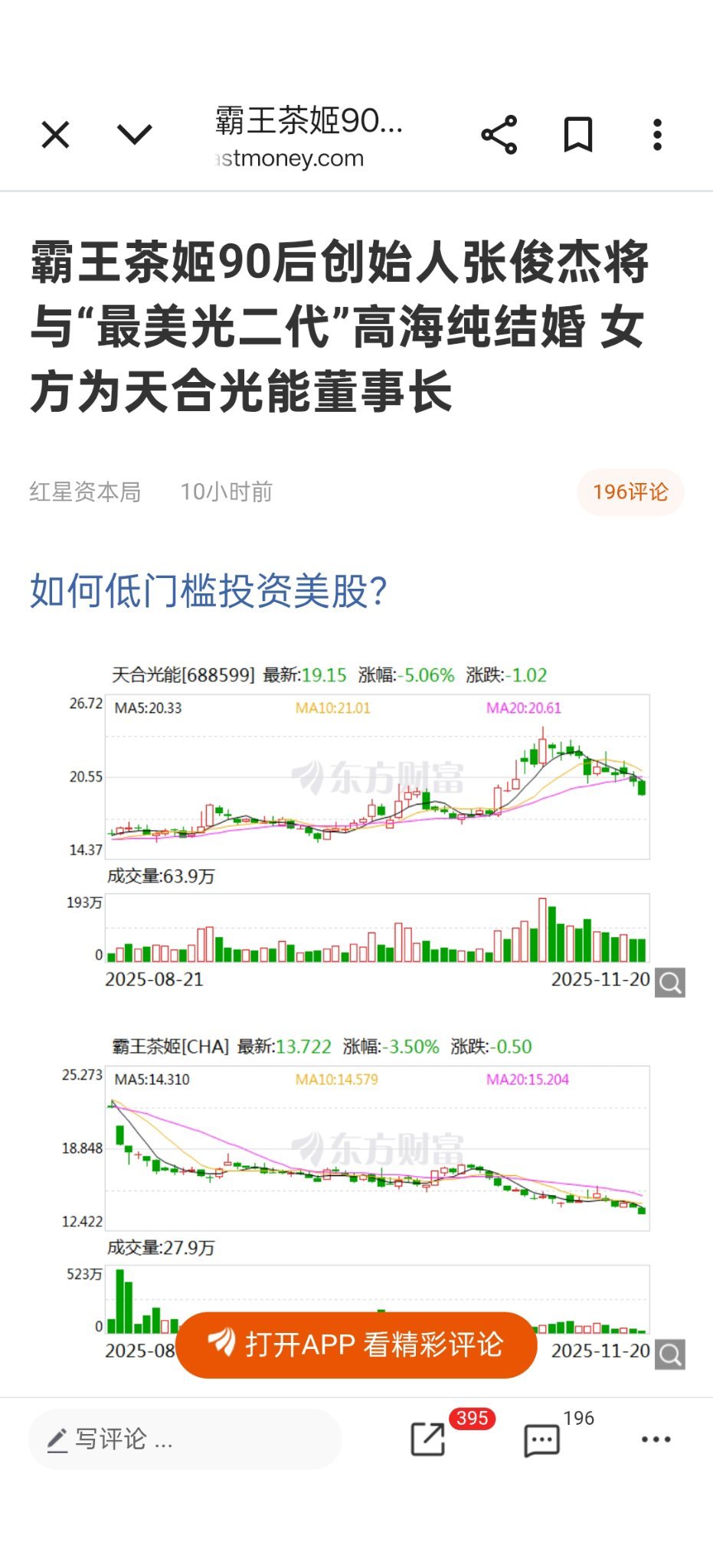This screenshot has height=1568, width=713.
Task: Bookmark this page
Action: click(x=578, y=135)
